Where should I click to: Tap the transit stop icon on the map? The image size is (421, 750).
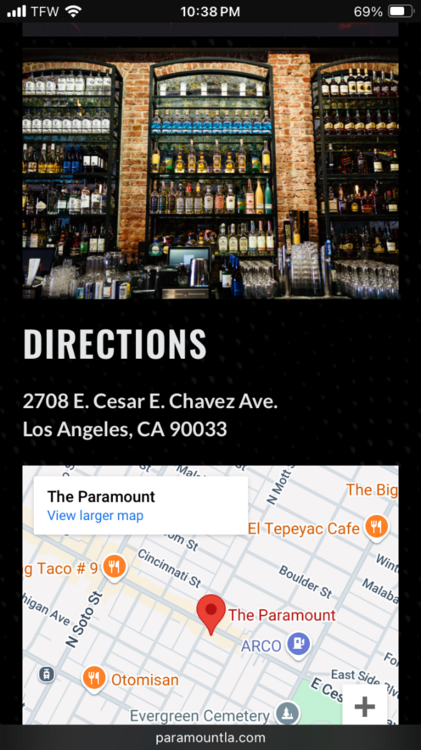point(46,674)
